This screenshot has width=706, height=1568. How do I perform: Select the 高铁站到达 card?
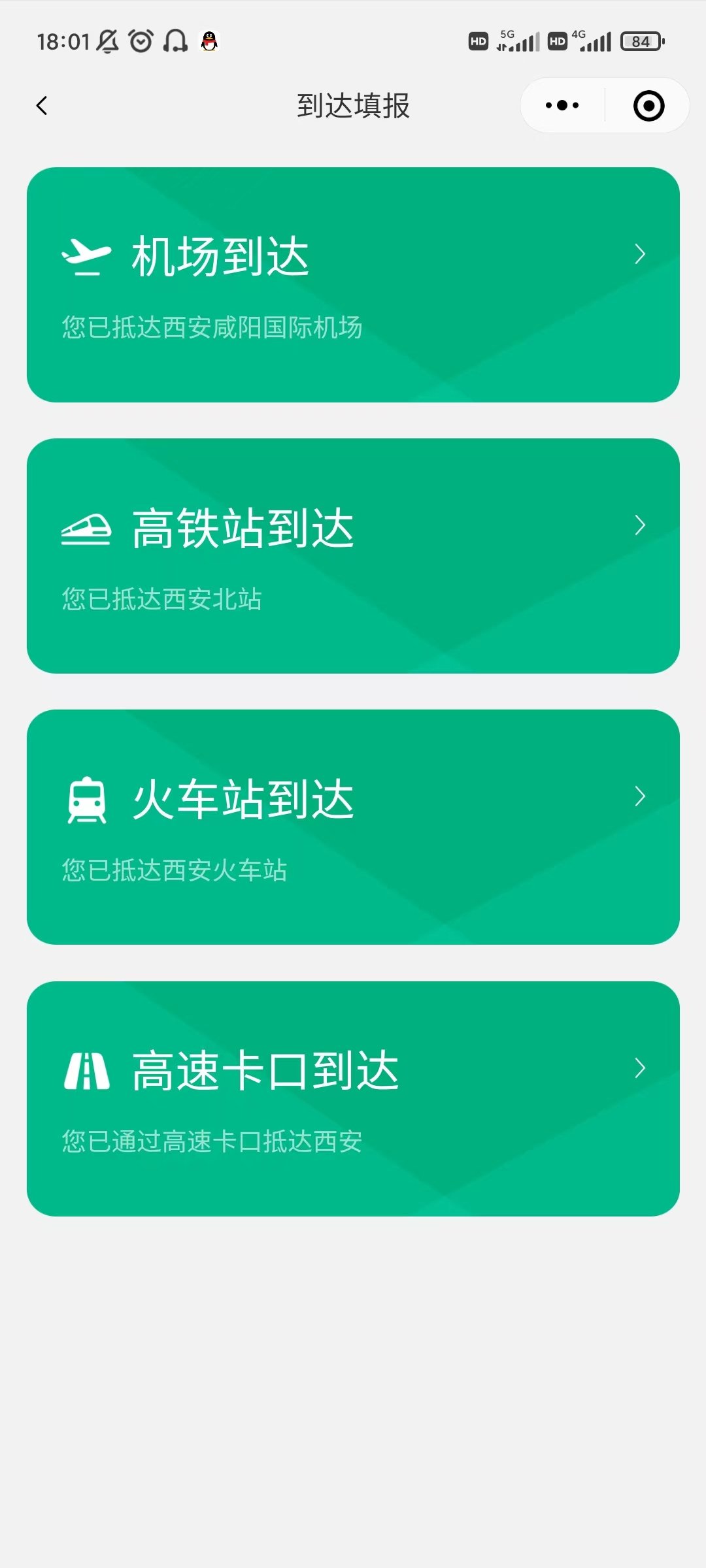coord(353,556)
